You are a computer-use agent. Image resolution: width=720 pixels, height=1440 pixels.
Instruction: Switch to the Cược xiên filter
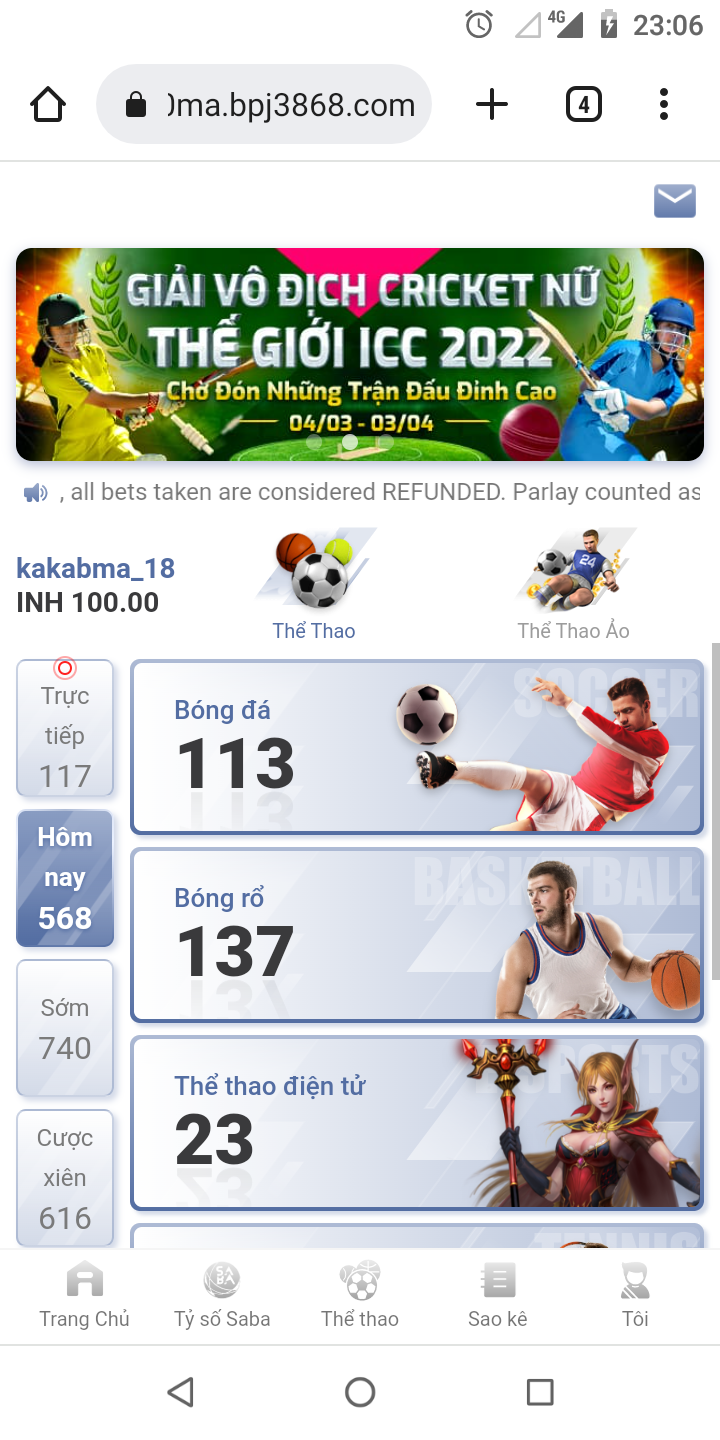click(65, 1178)
